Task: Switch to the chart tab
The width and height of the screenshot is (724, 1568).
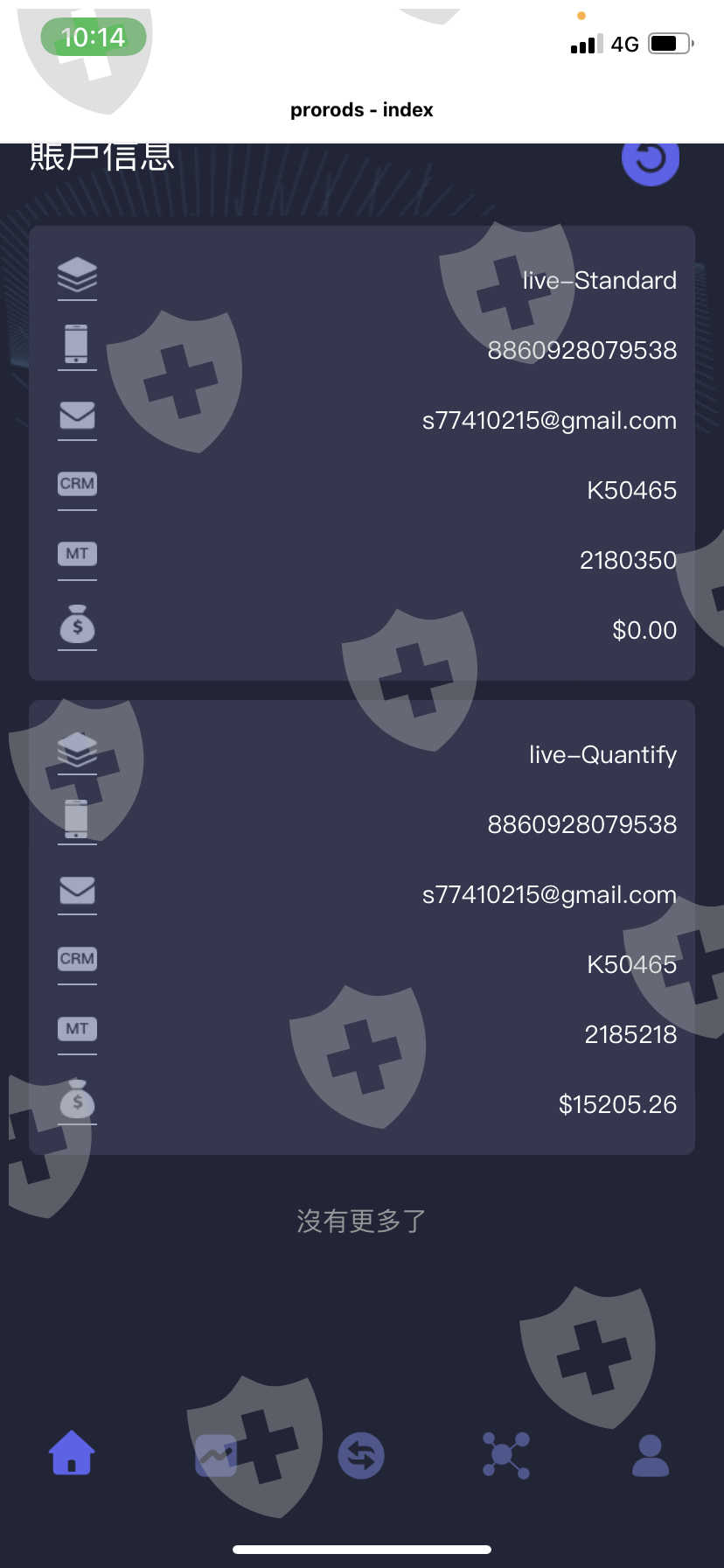Action: click(x=216, y=1455)
